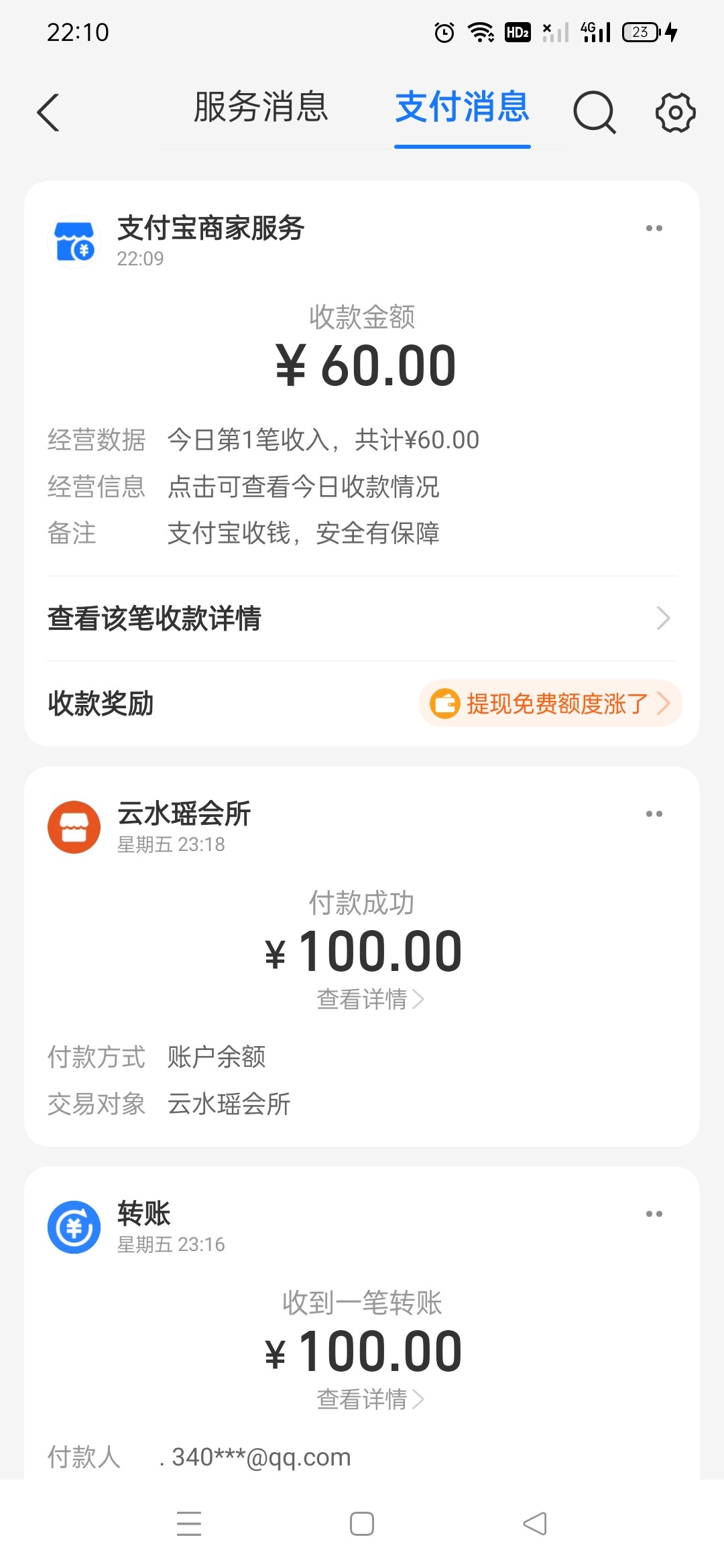The image size is (724, 1568).
Task: Switch to the 服务消息 tab
Action: pyautogui.click(x=261, y=107)
